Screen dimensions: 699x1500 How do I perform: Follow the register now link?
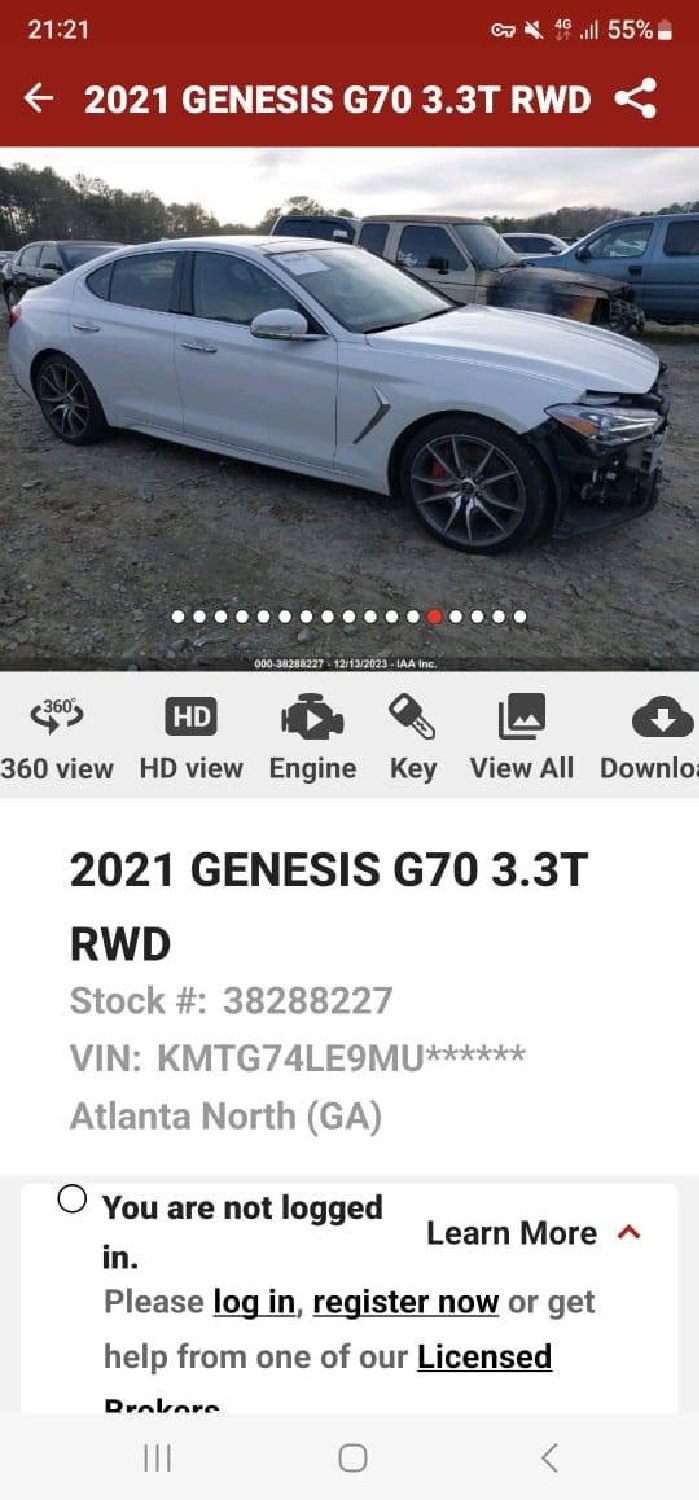tap(405, 1302)
